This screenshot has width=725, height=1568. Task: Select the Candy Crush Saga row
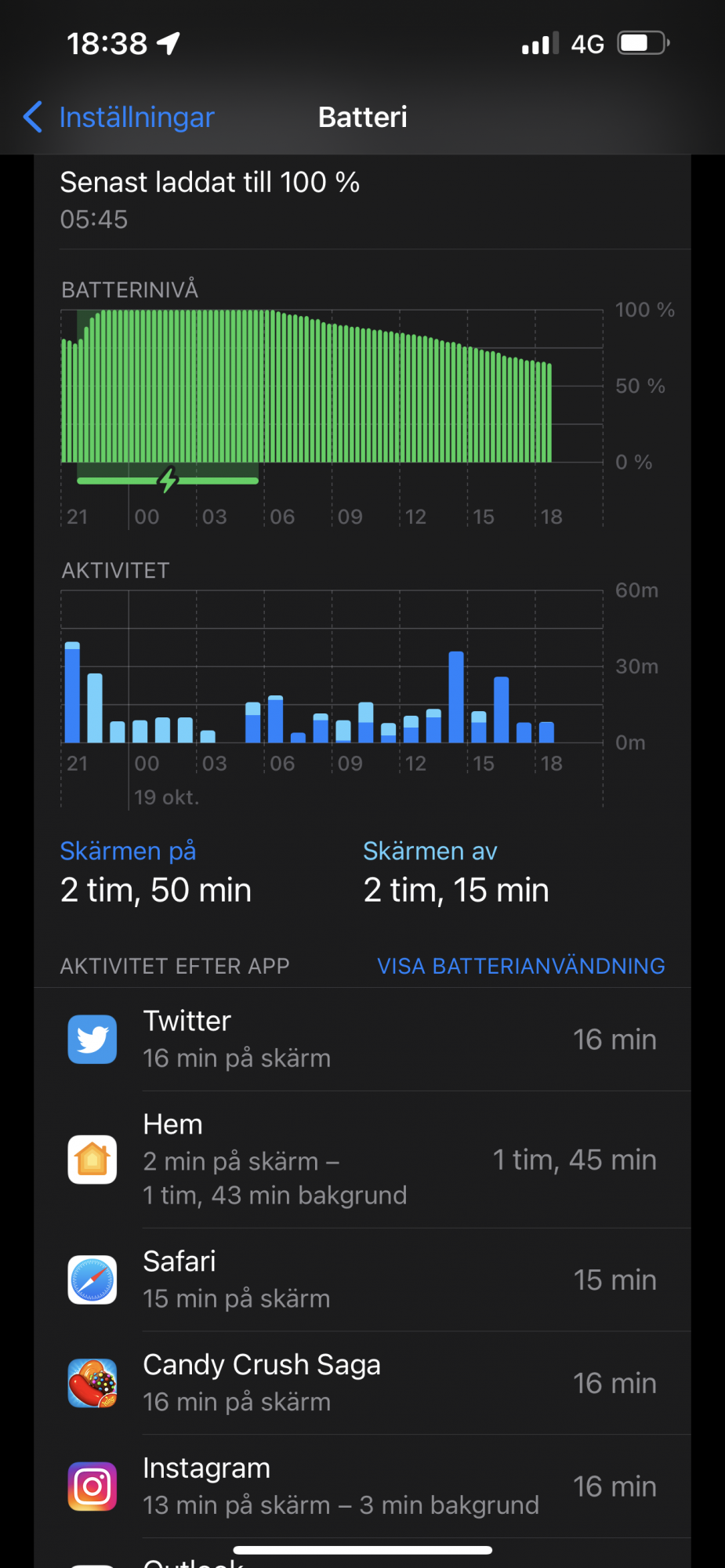pos(362,1384)
